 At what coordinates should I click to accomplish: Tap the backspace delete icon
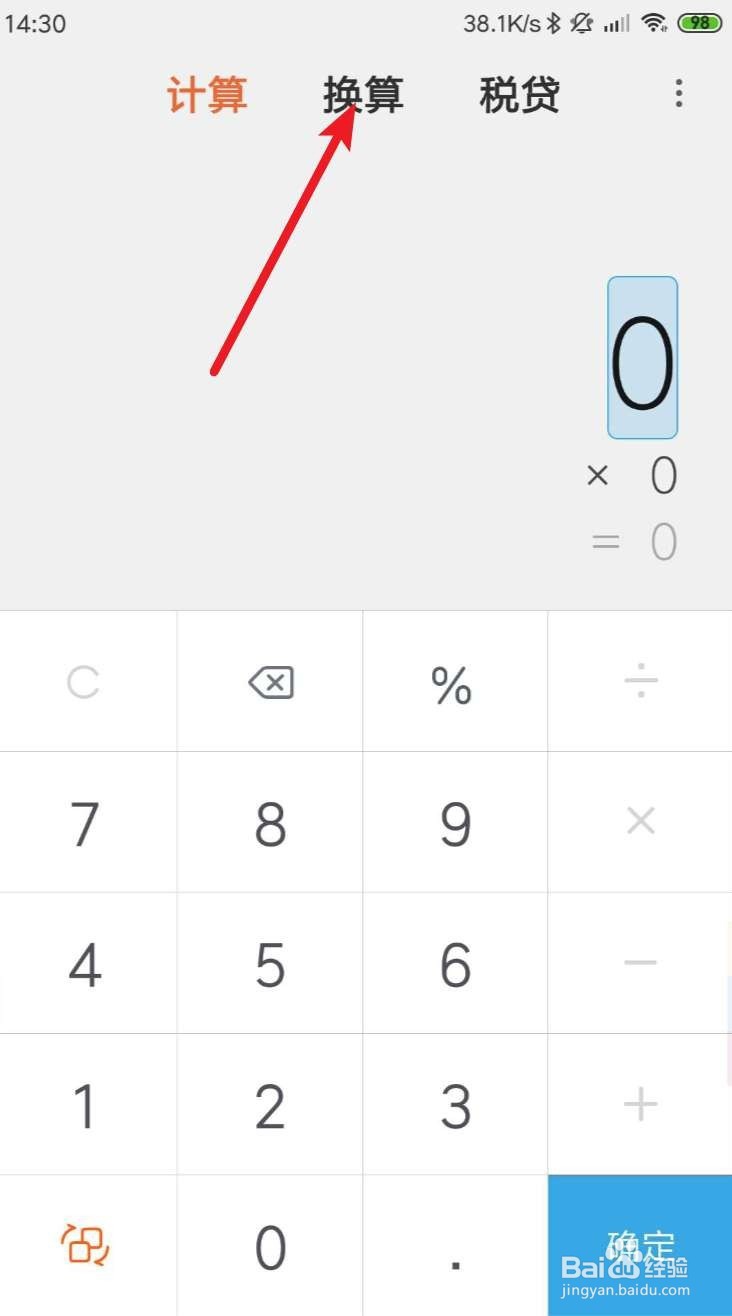[269, 682]
